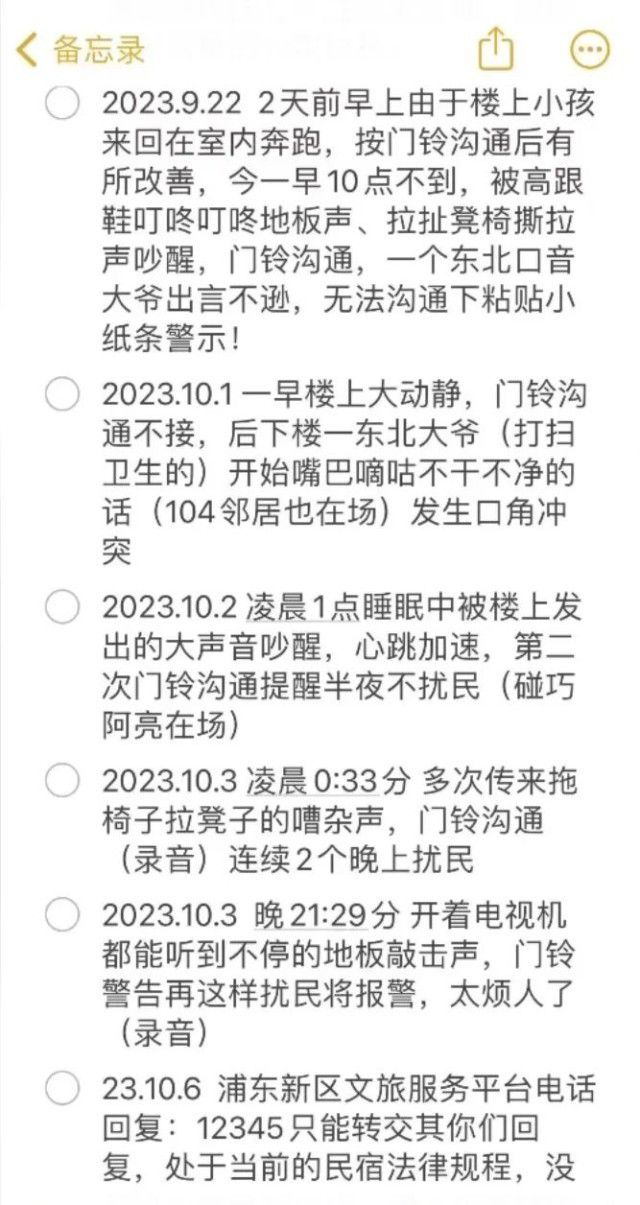Check off the 2023.9.22 entry
This screenshot has height=1205, width=640.
[x=62, y=103]
